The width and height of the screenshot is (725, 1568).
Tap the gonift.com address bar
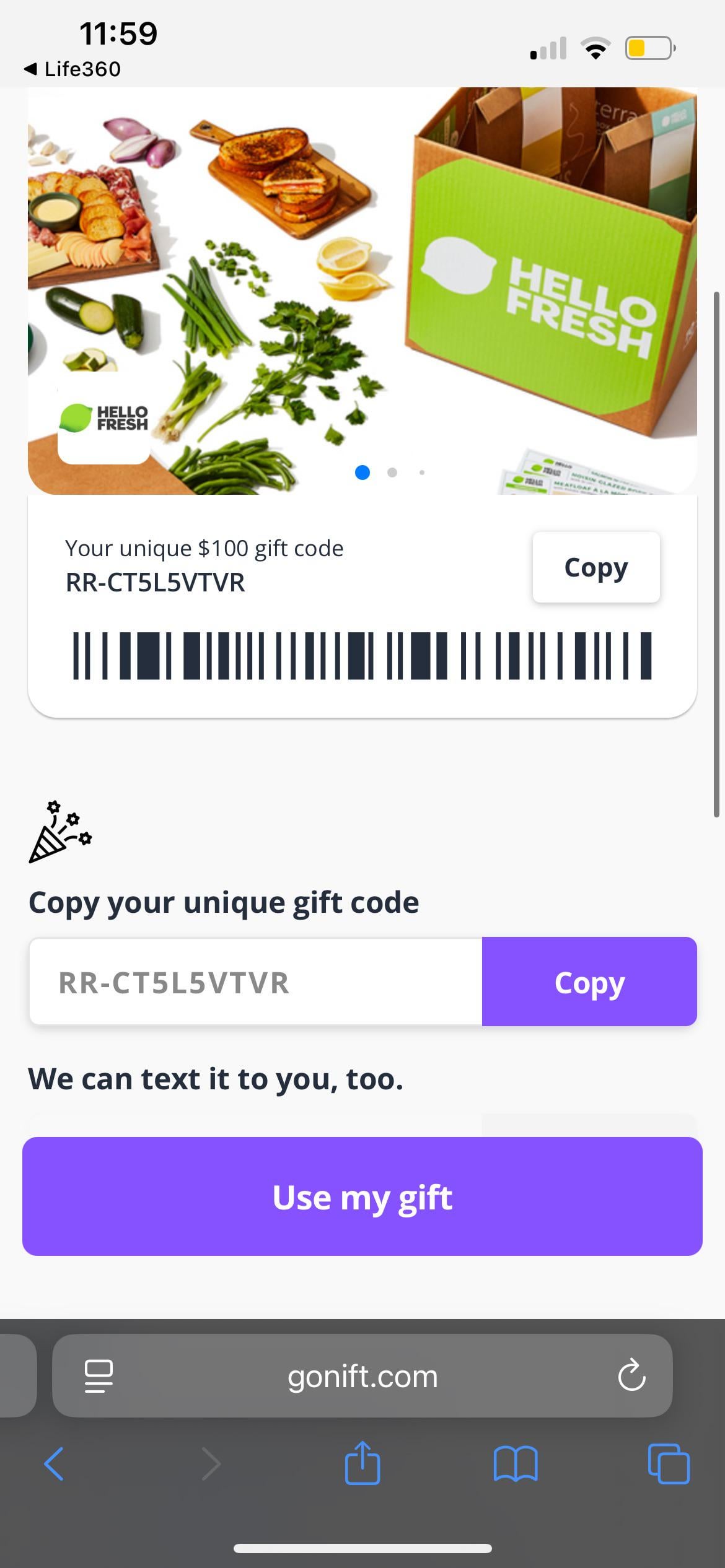tap(362, 1376)
